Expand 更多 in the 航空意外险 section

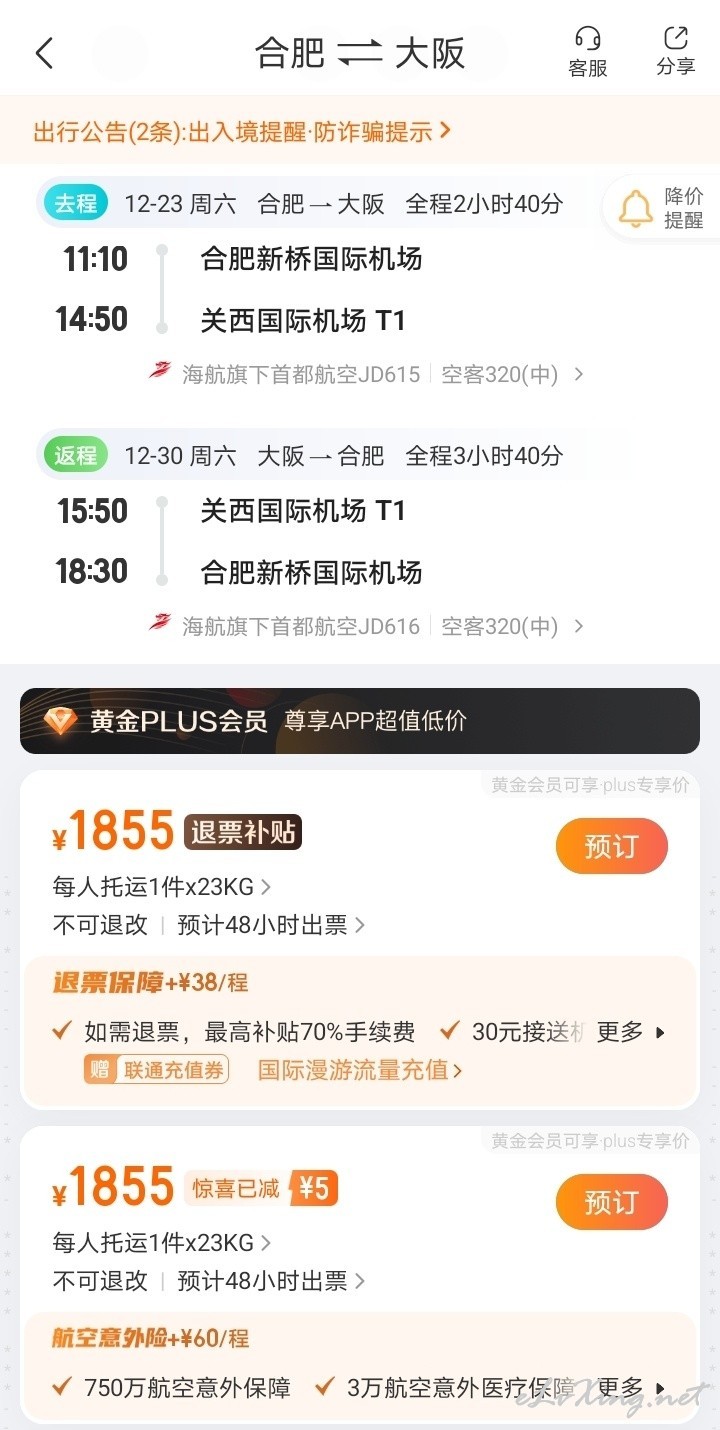(x=631, y=1388)
